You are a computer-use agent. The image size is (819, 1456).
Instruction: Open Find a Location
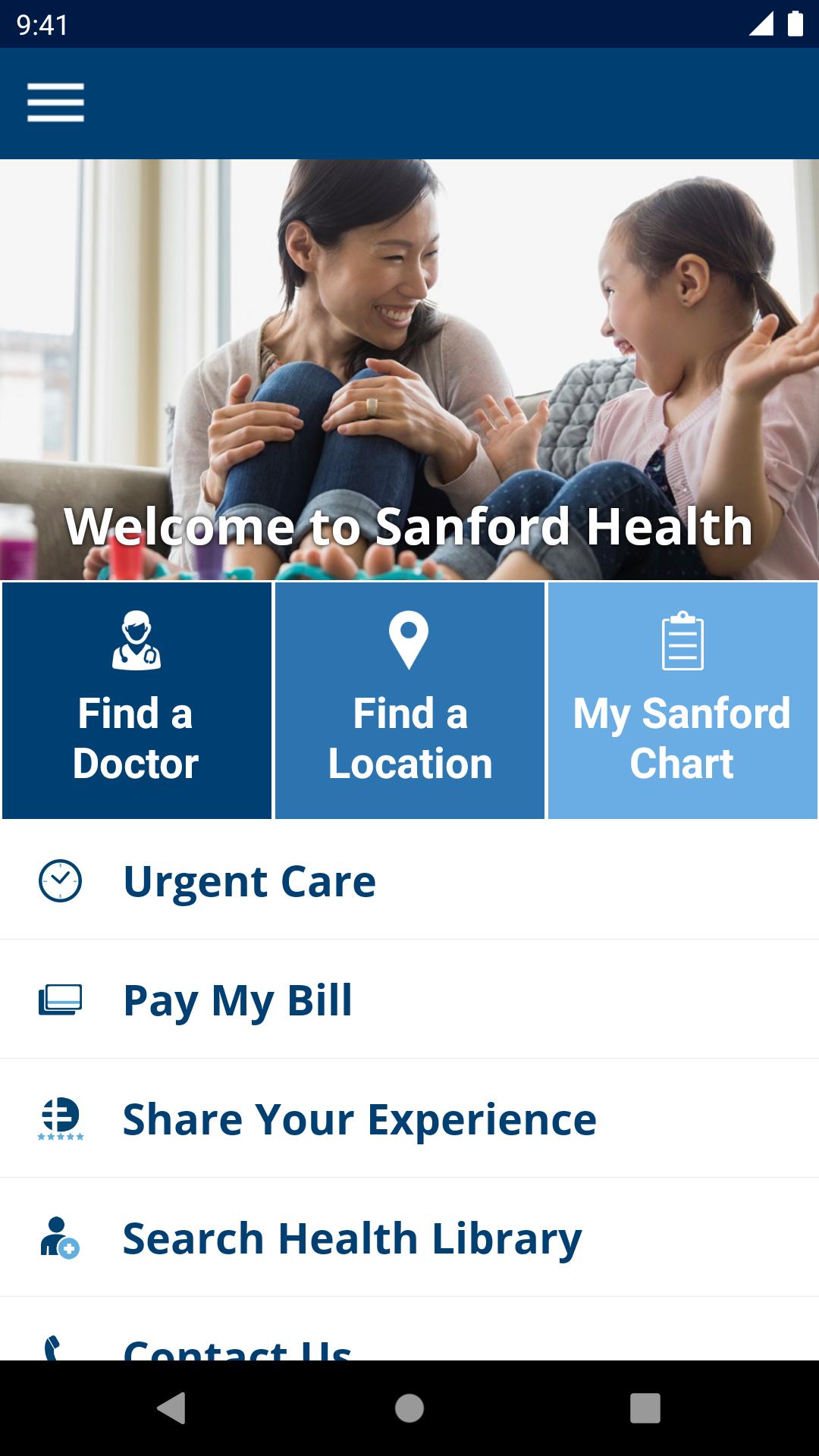coord(409,700)
